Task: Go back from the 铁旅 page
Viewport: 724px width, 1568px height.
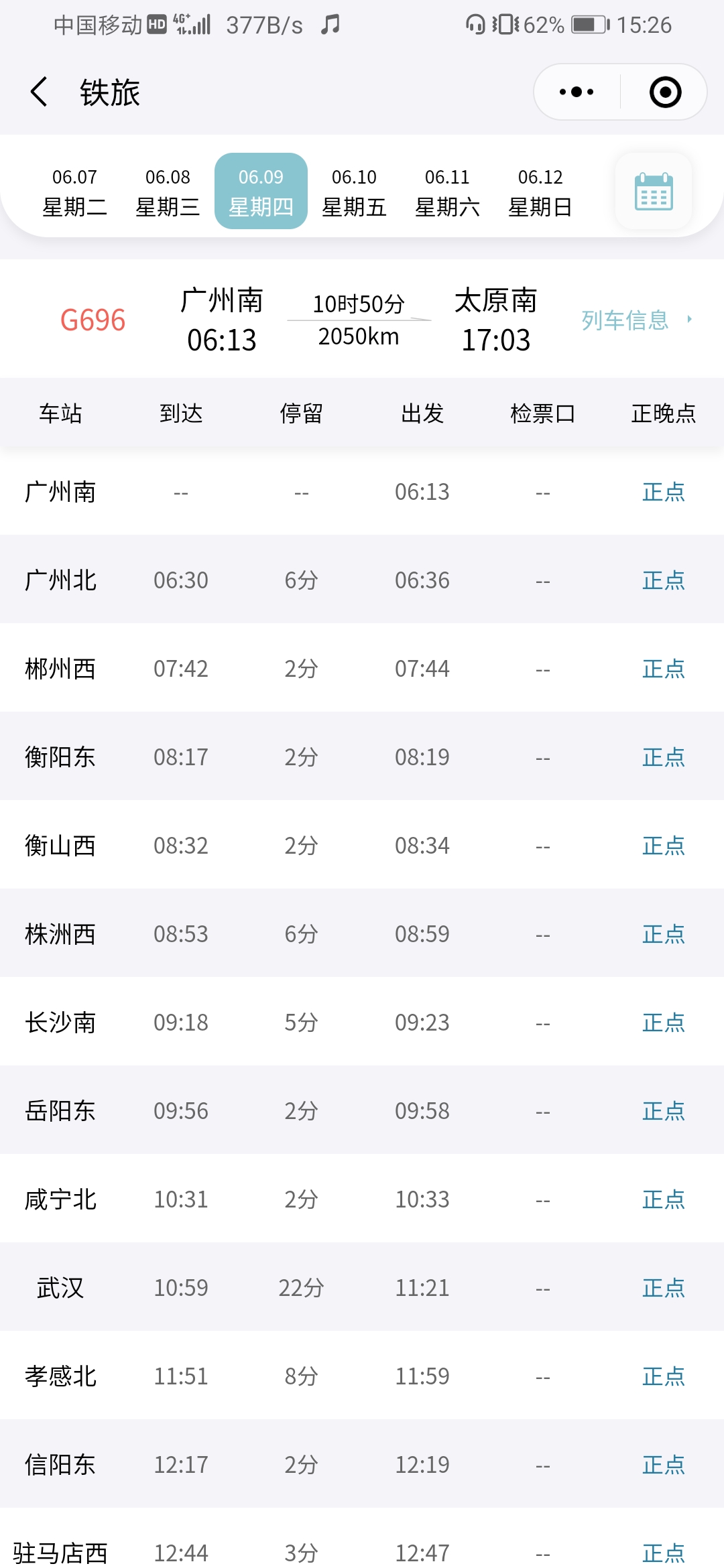Action: 39,92
